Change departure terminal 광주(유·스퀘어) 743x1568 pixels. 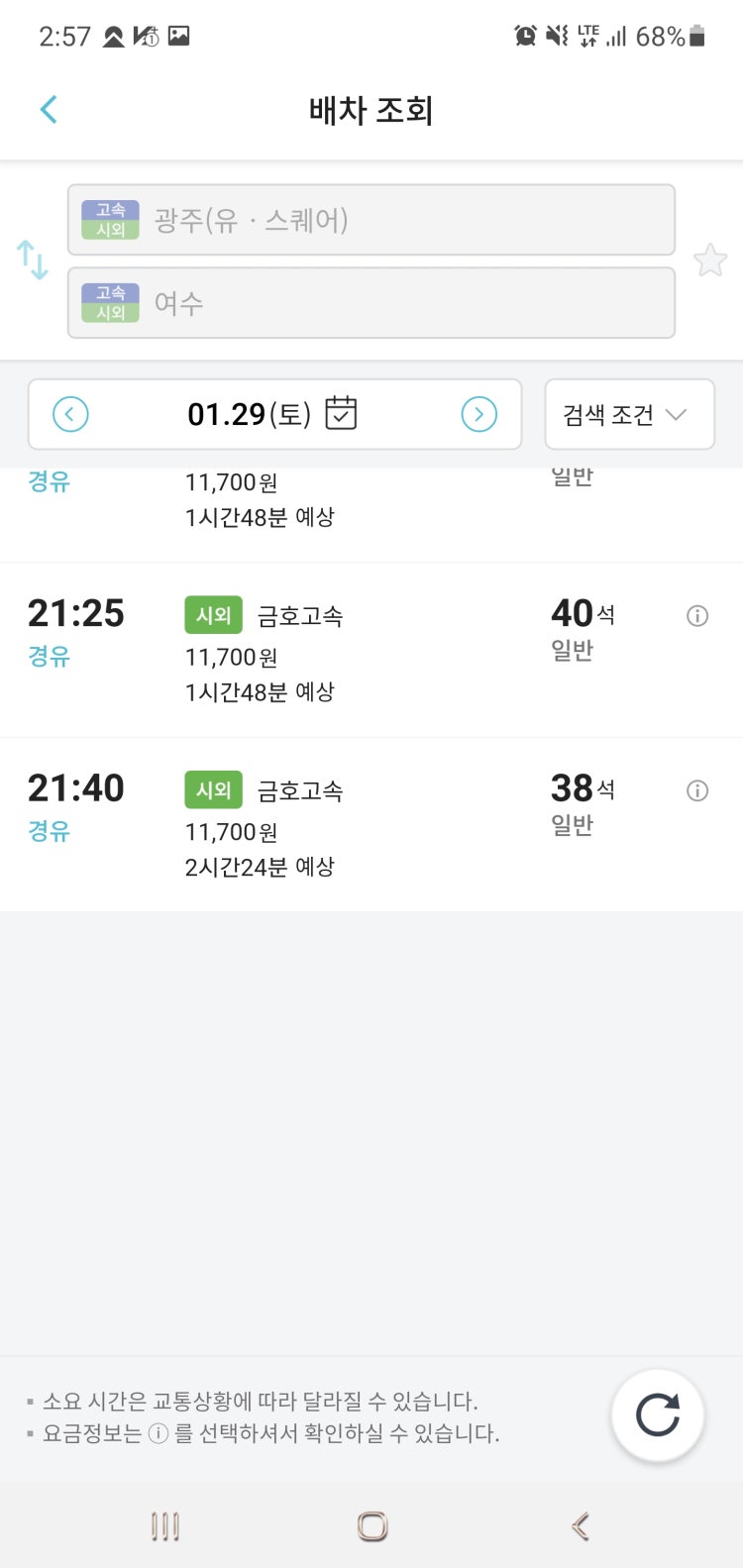pos(371,220)
